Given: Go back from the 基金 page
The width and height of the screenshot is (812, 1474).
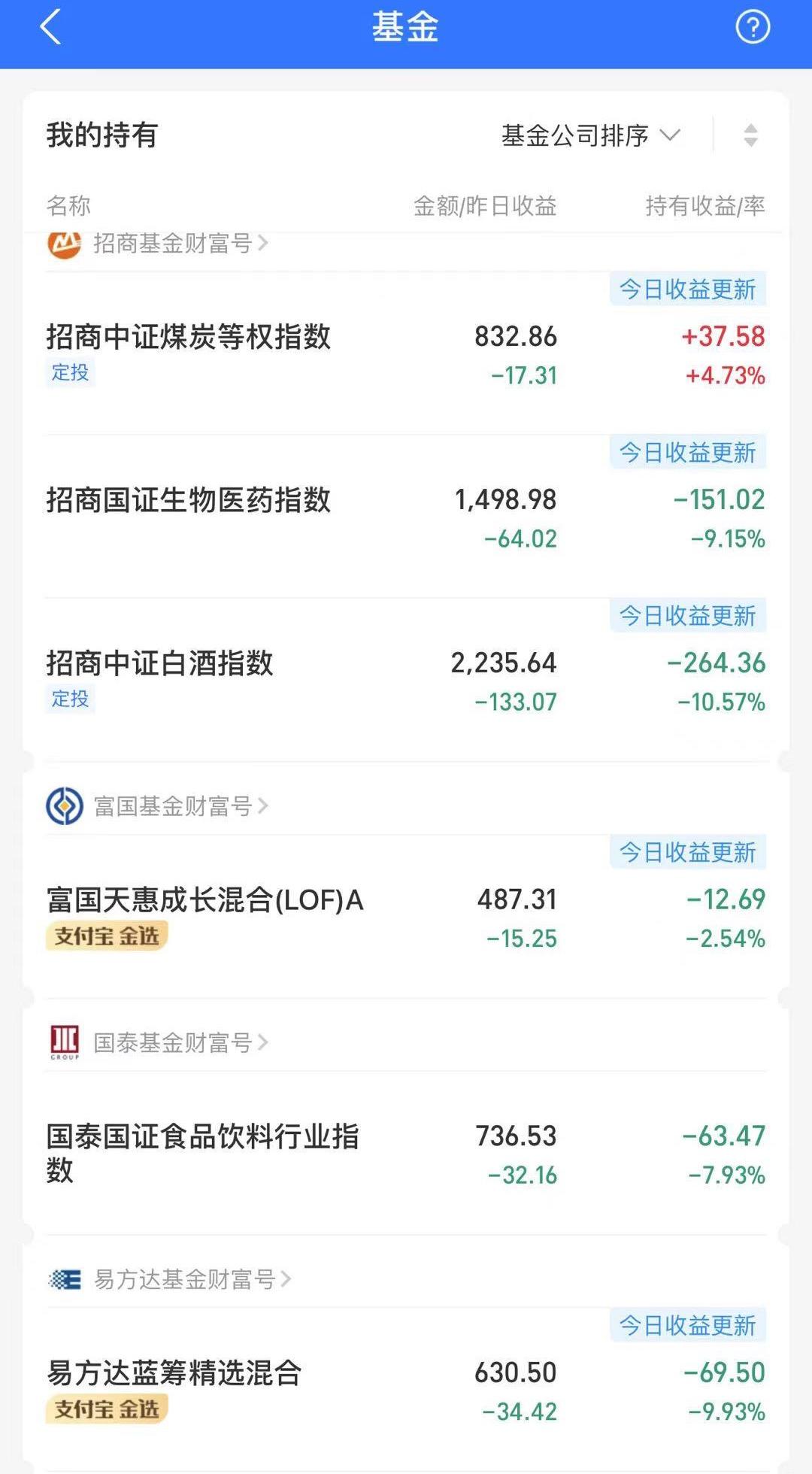Looking at the screenshot, I should (50, 28).
